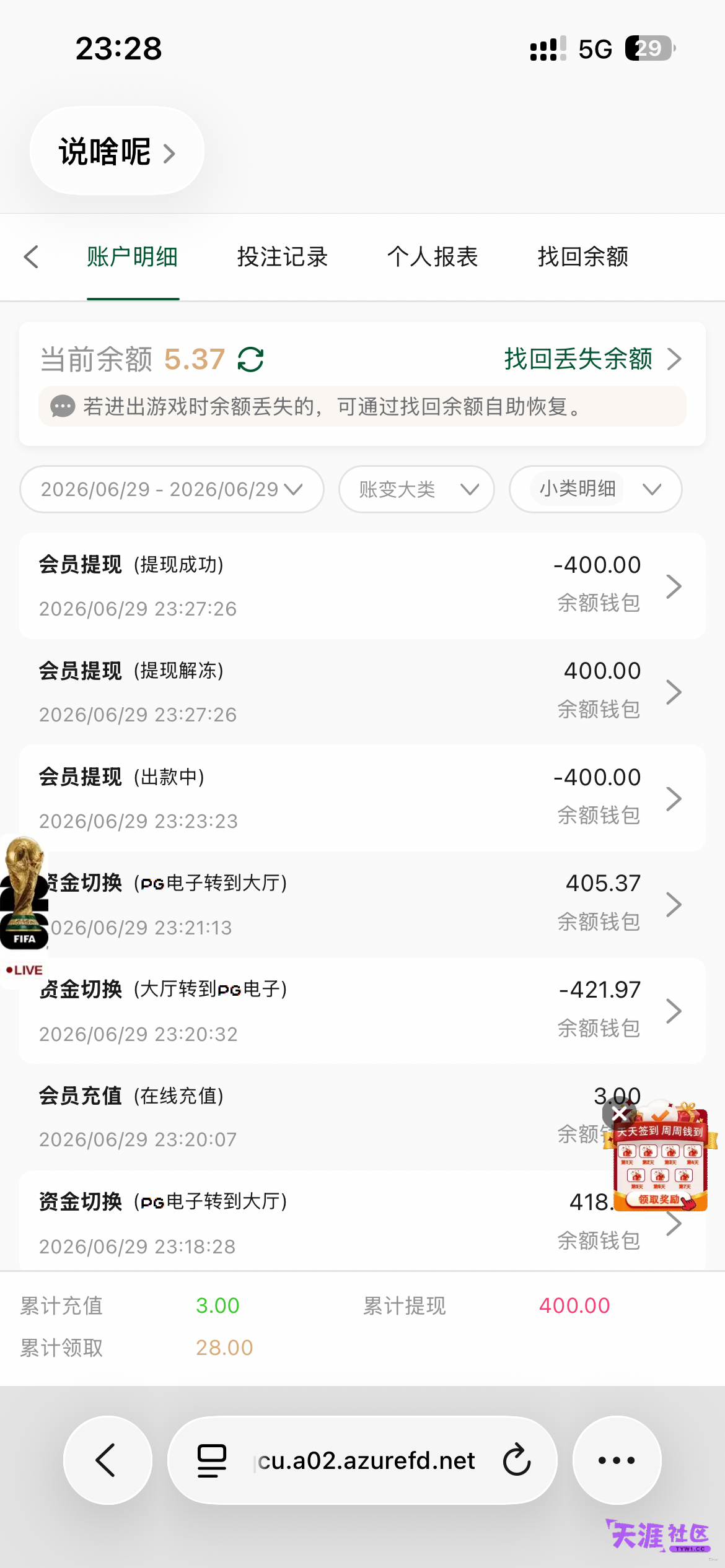The width and height of the screenshot is (725, 1568).
Task: Refresh the current balance
Action: click(x=251, y=359)
